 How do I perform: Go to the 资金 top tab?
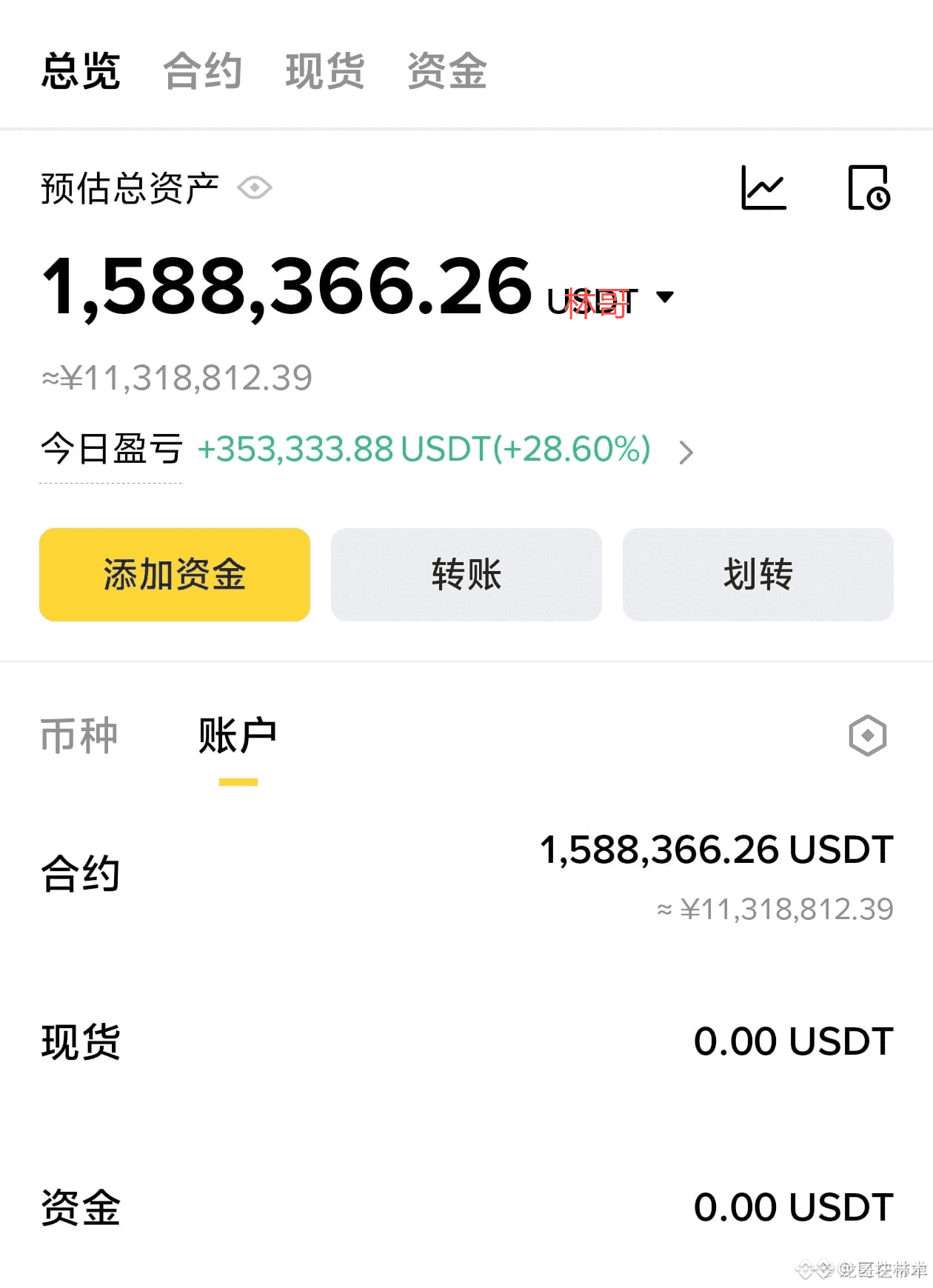[447, 71]
